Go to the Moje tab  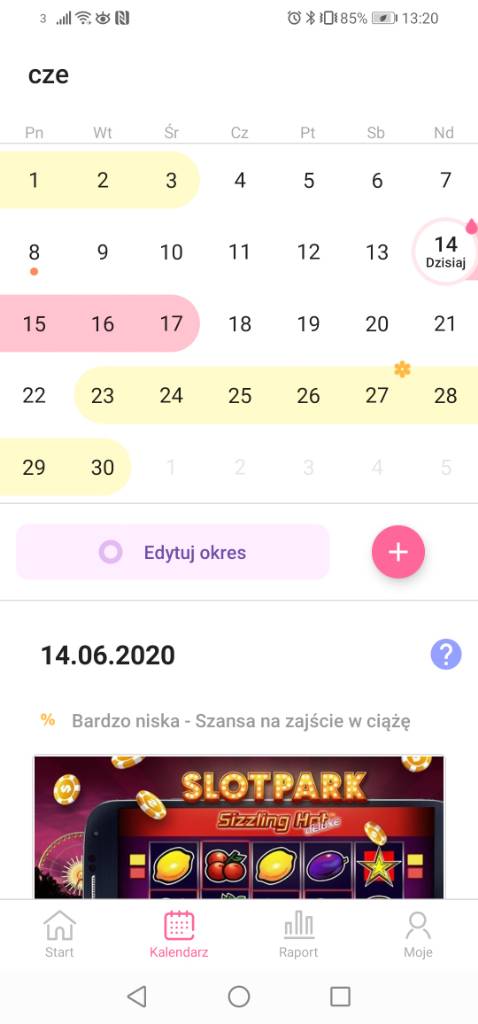click(x=418, y=933)
